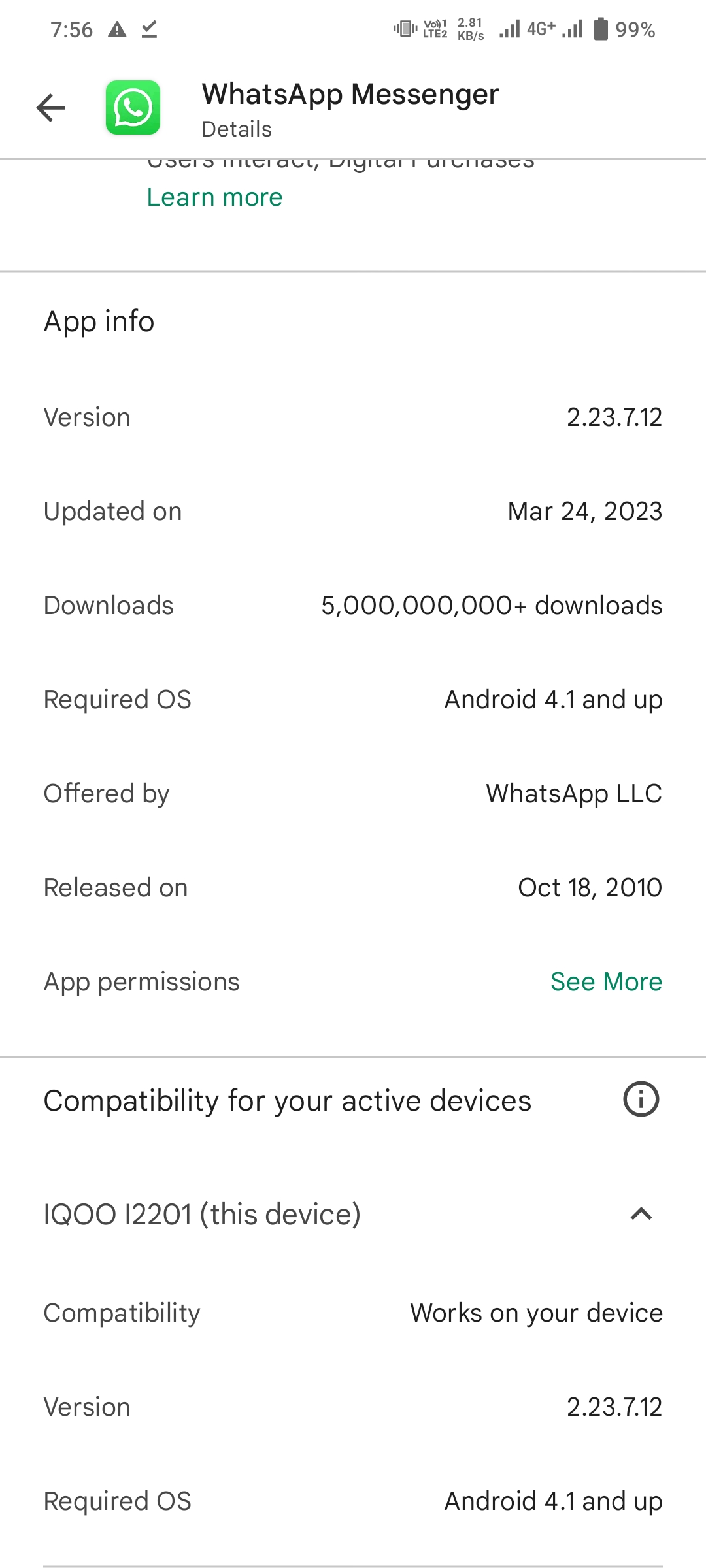This screenshot has width=706, height=1568.
Task: Tap the Compatibility for your active devices heading
Action: pos(286,1099)
